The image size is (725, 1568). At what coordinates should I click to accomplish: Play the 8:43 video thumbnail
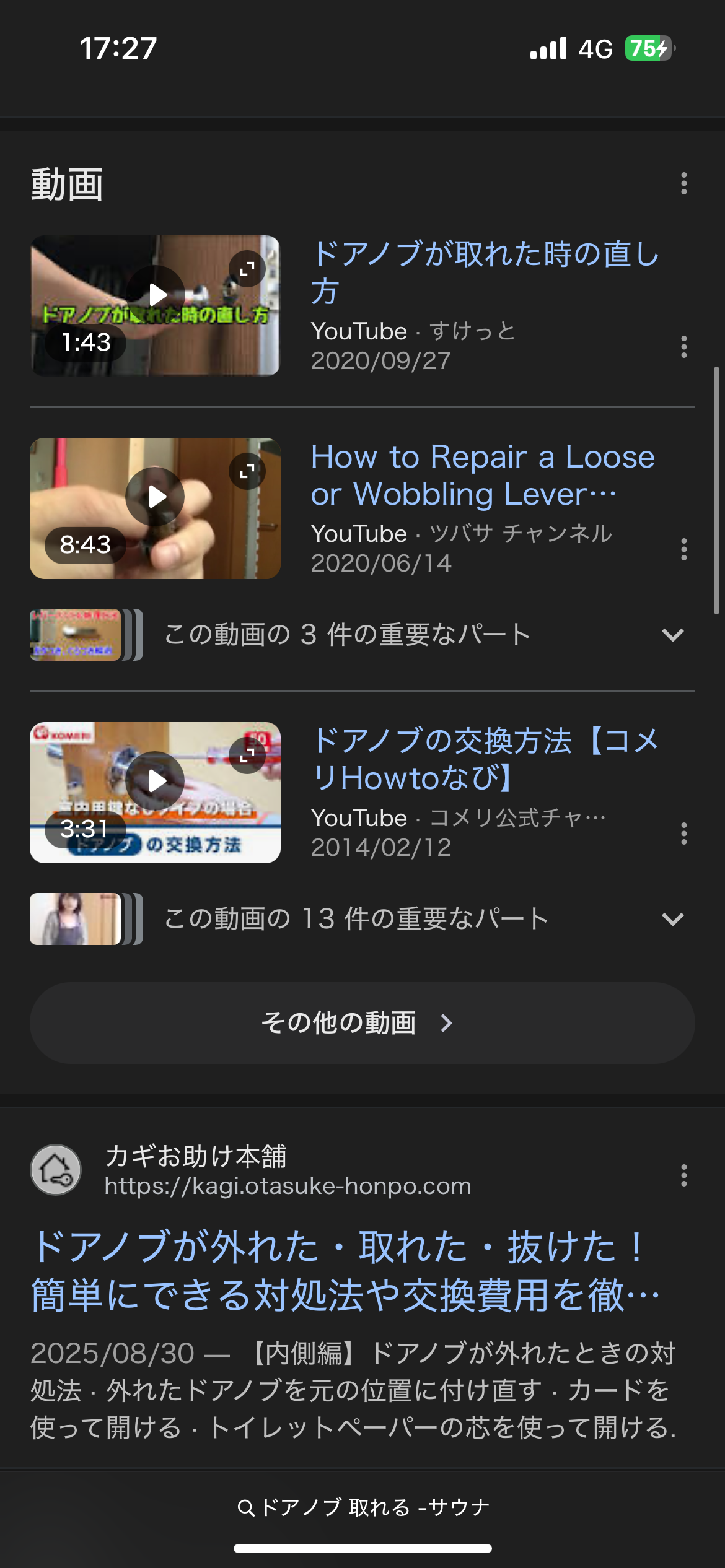155,497
